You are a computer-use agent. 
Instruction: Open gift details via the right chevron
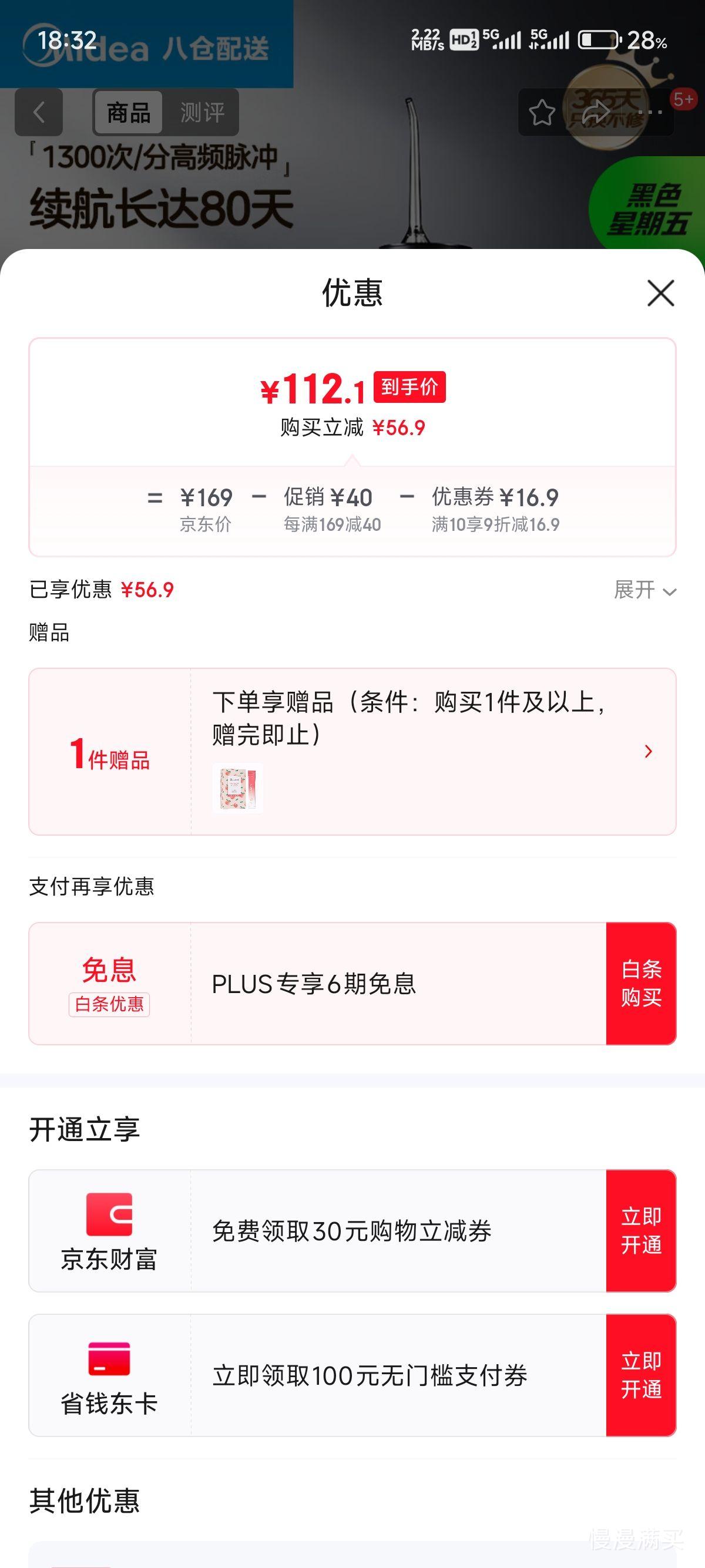(x=647, y=752)
